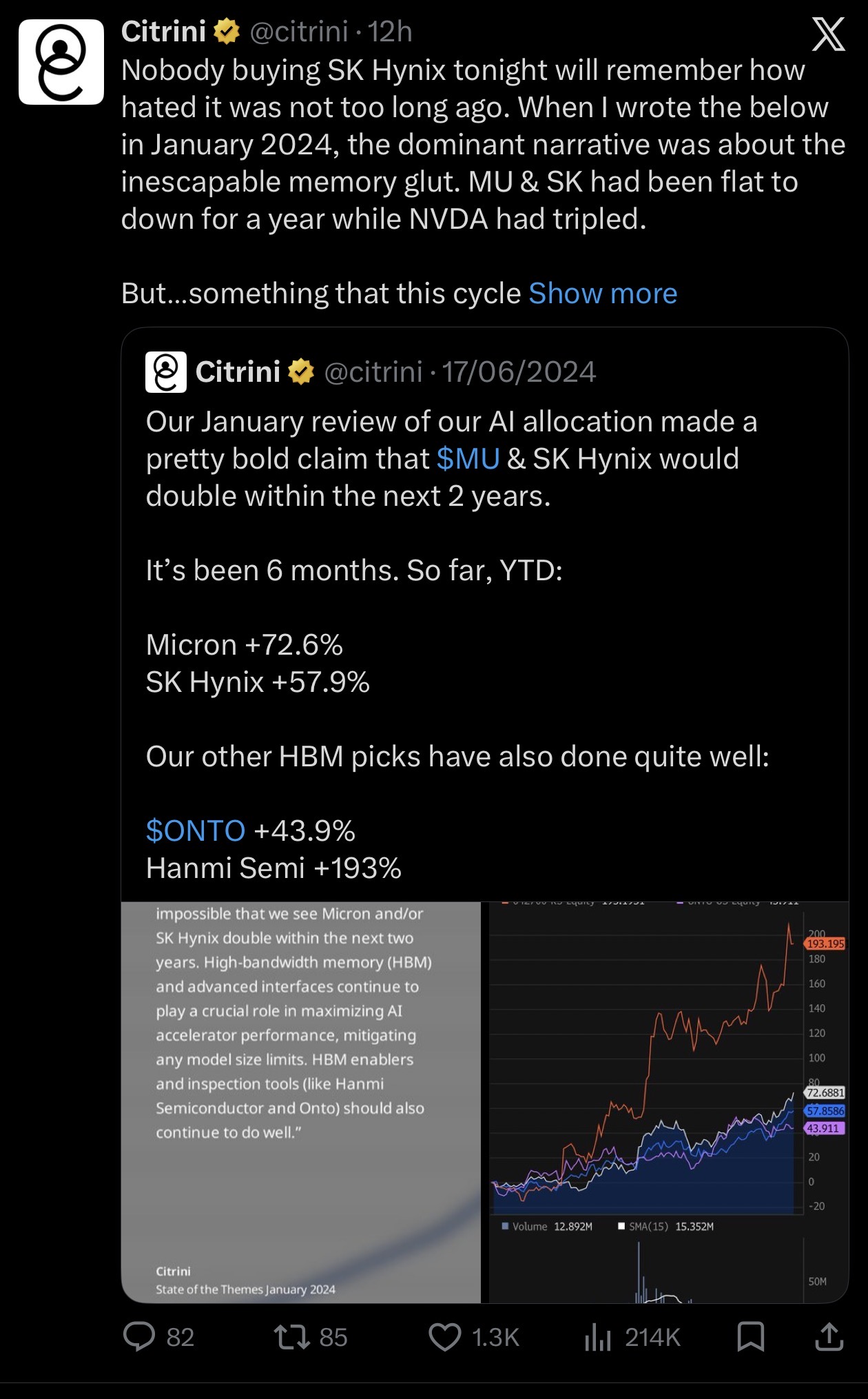Open the quoted post's $MU cashtag
The width and height of the screenshot is (868, 1399).
click(468, 459)
